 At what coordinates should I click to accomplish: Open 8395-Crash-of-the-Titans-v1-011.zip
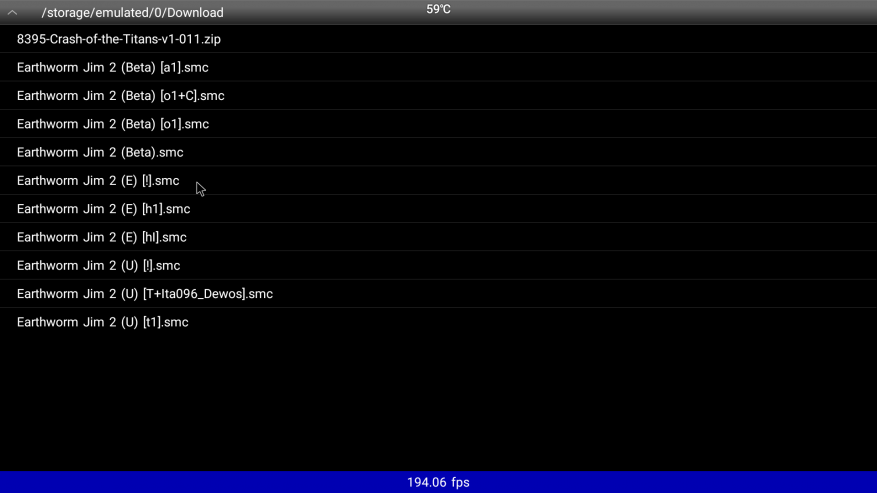point(119,39)
